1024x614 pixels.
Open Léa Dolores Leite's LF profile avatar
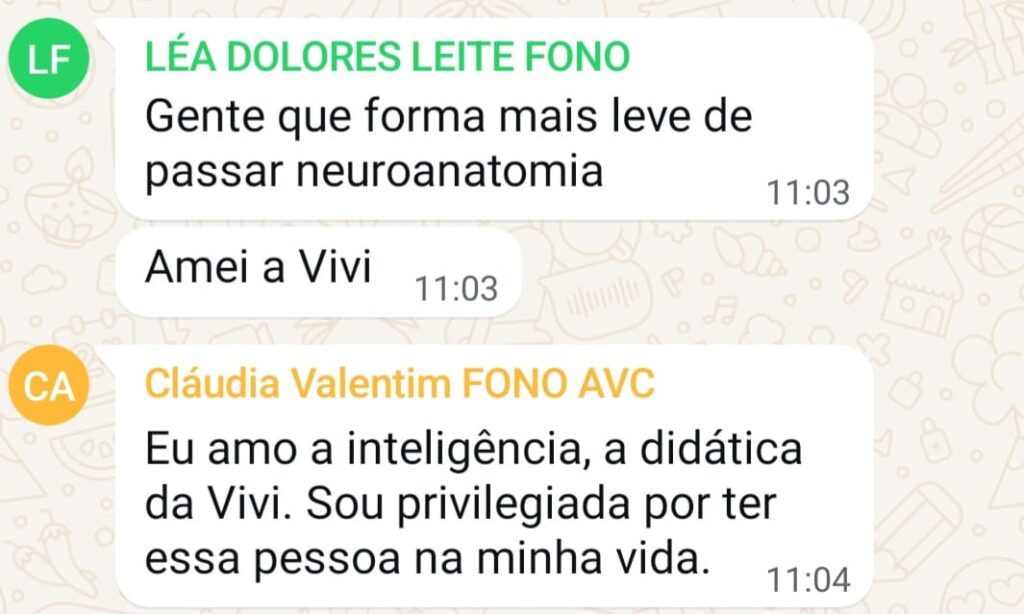click(48, 60)
